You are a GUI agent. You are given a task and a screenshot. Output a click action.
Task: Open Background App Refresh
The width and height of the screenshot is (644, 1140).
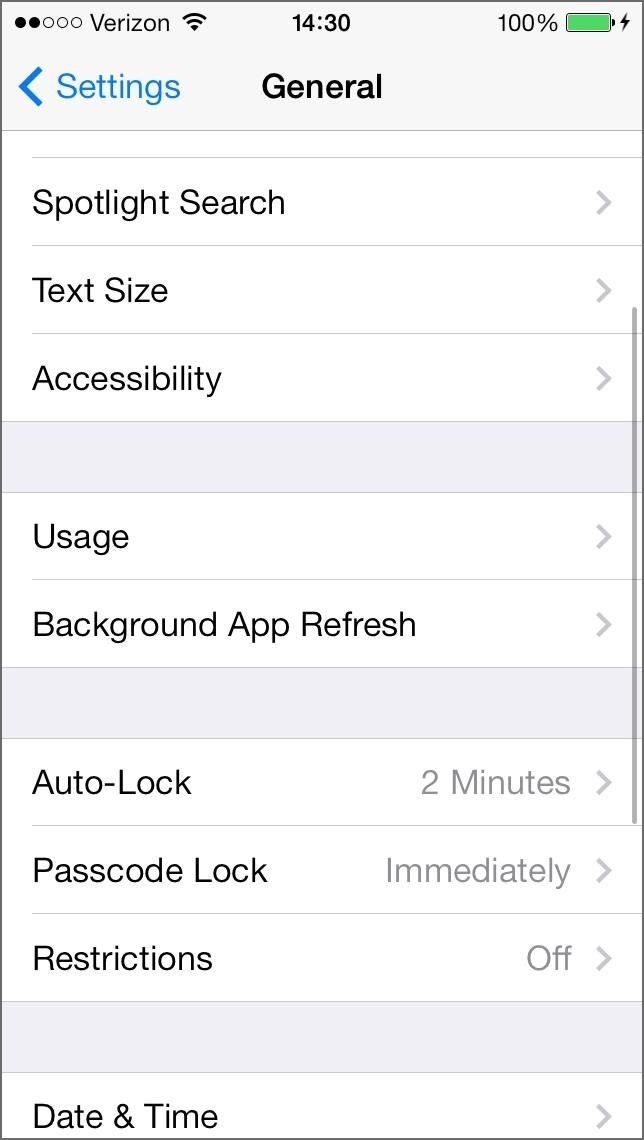pos(320,625)
